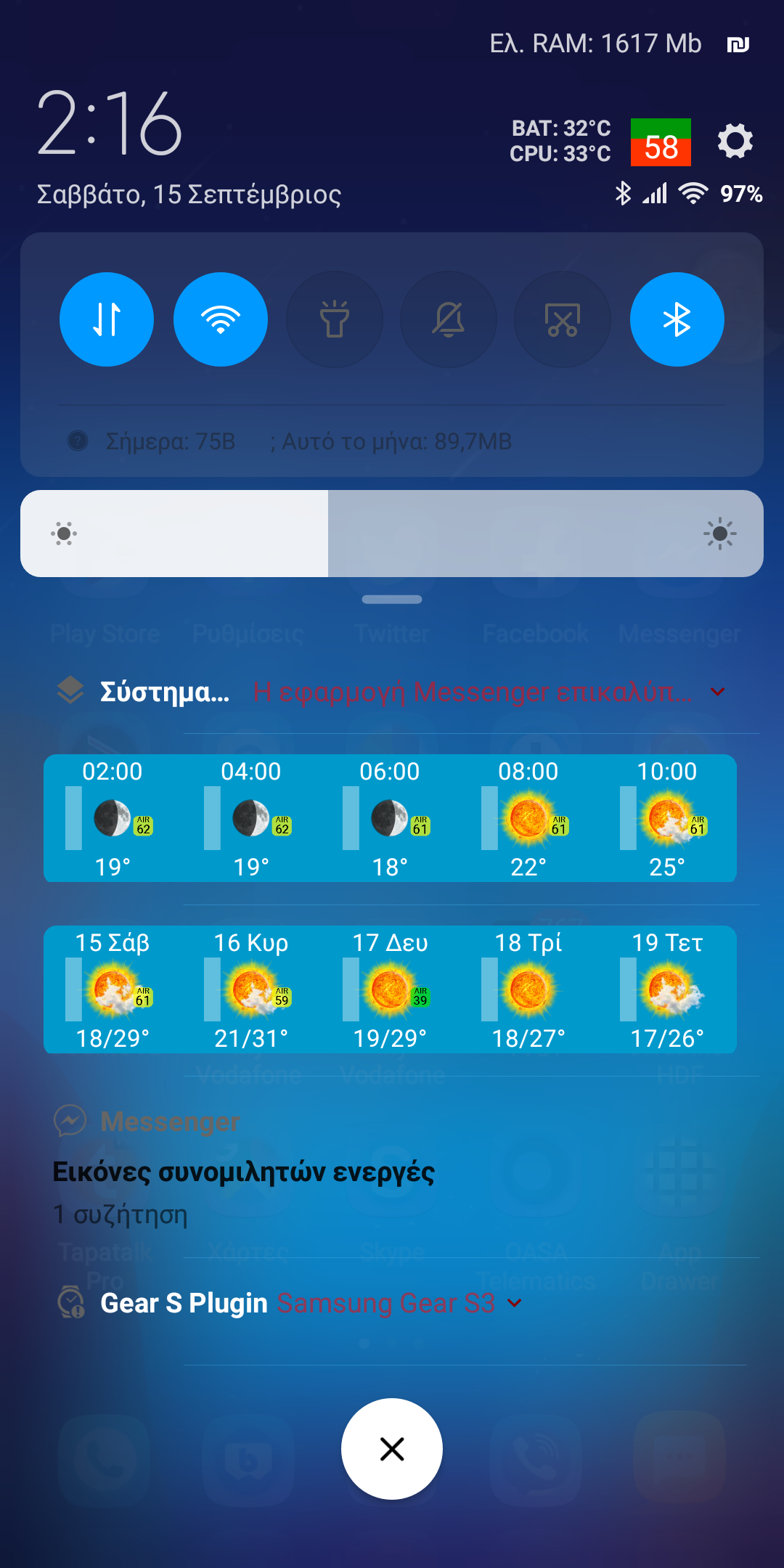Open settings gear icon
The image size is (784, 1568).
735,141
